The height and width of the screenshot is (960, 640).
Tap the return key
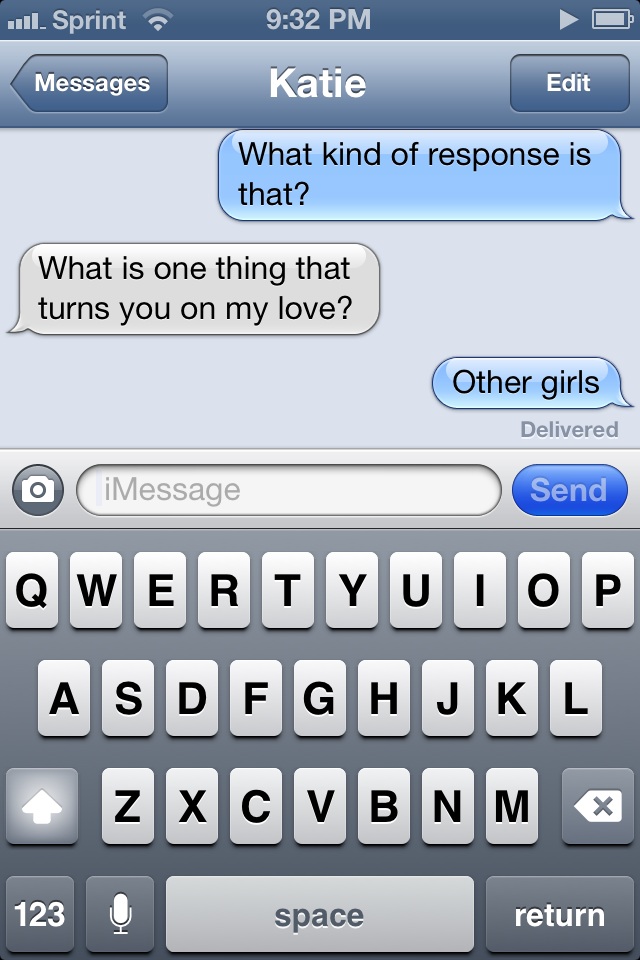pyautogui.click(x=559, y=914)
